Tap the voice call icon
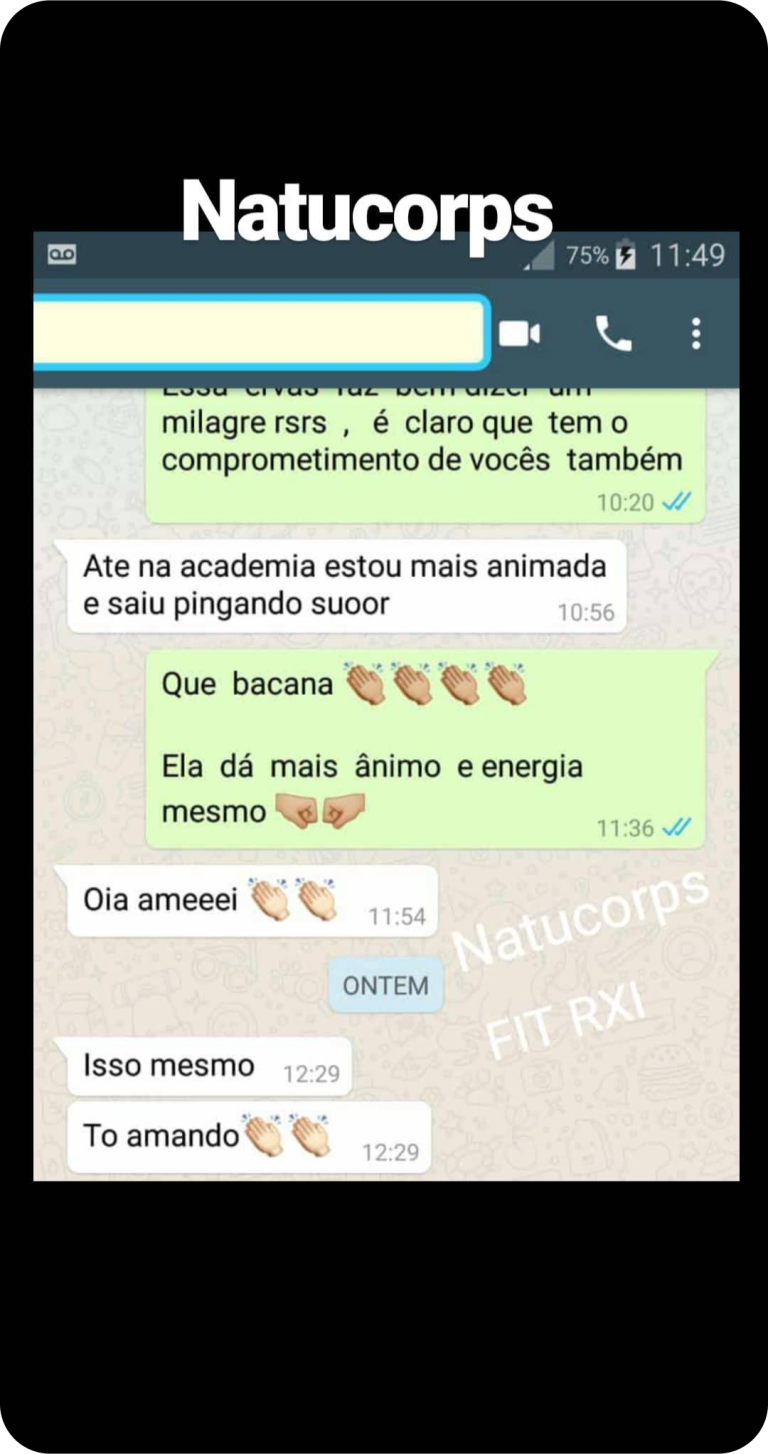The height and width of the screenshot is (1454, 768). pos(614,334)
